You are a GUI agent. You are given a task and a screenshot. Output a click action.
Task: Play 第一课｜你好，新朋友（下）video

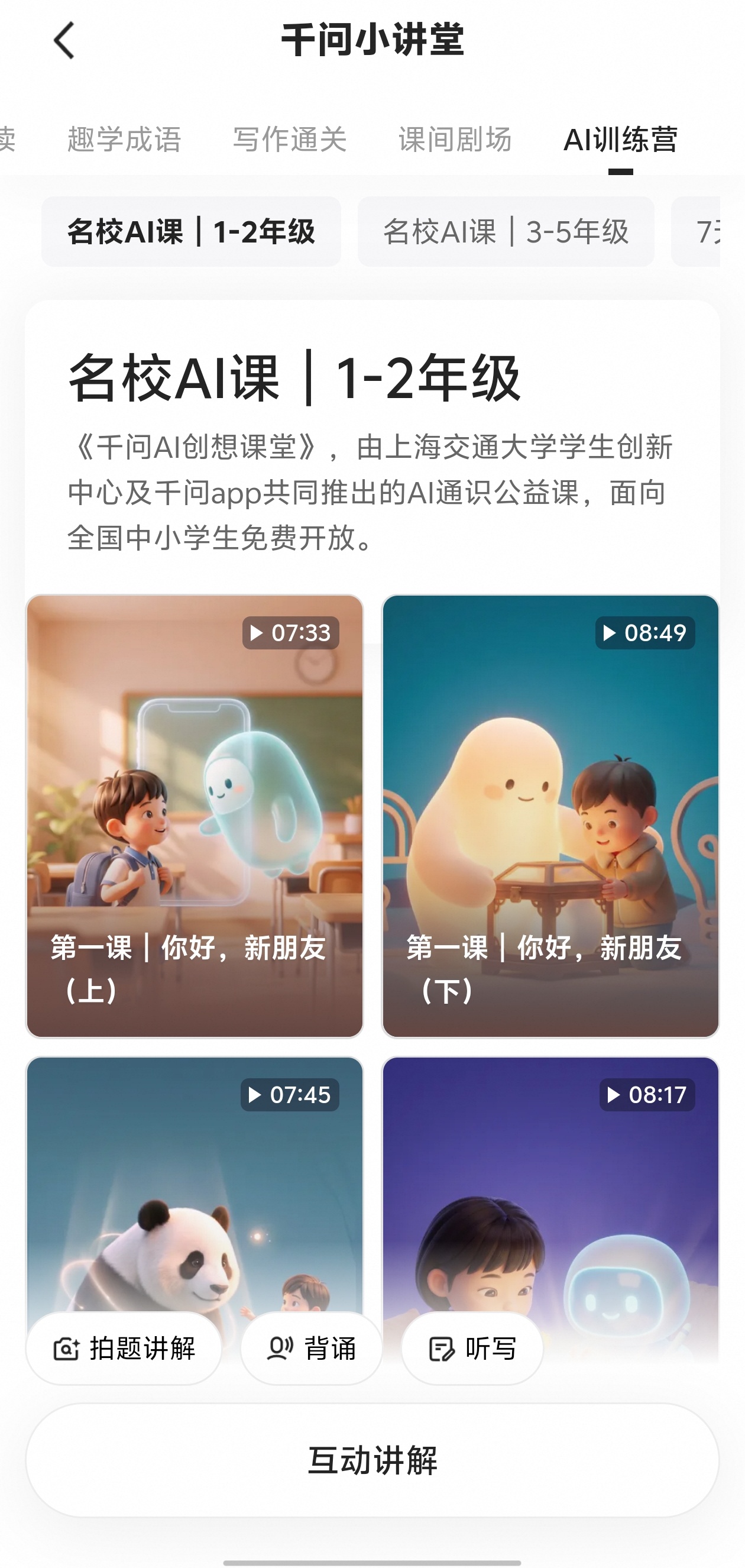(x=550, y=816)
